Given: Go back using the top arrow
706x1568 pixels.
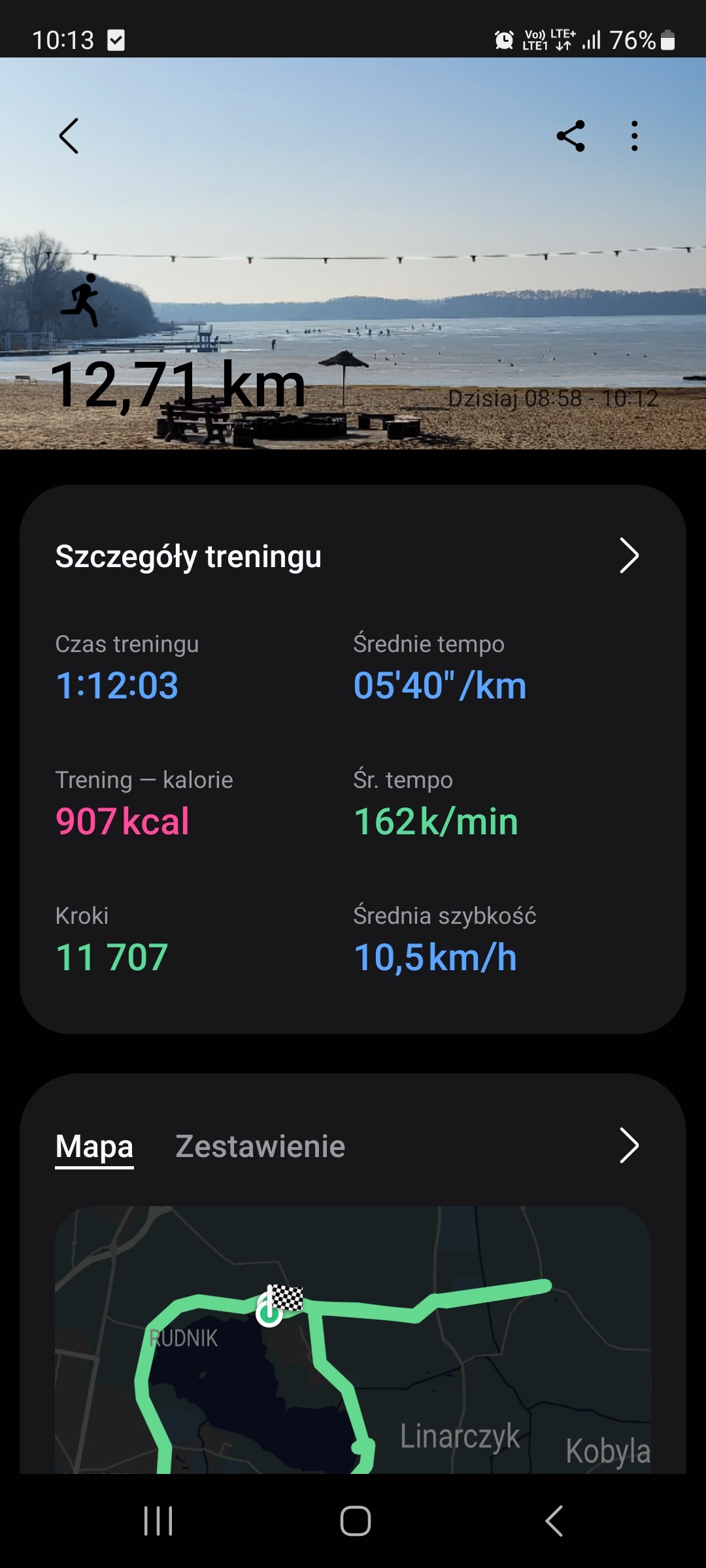Looking at the screenshot, I should pos(69,136).
